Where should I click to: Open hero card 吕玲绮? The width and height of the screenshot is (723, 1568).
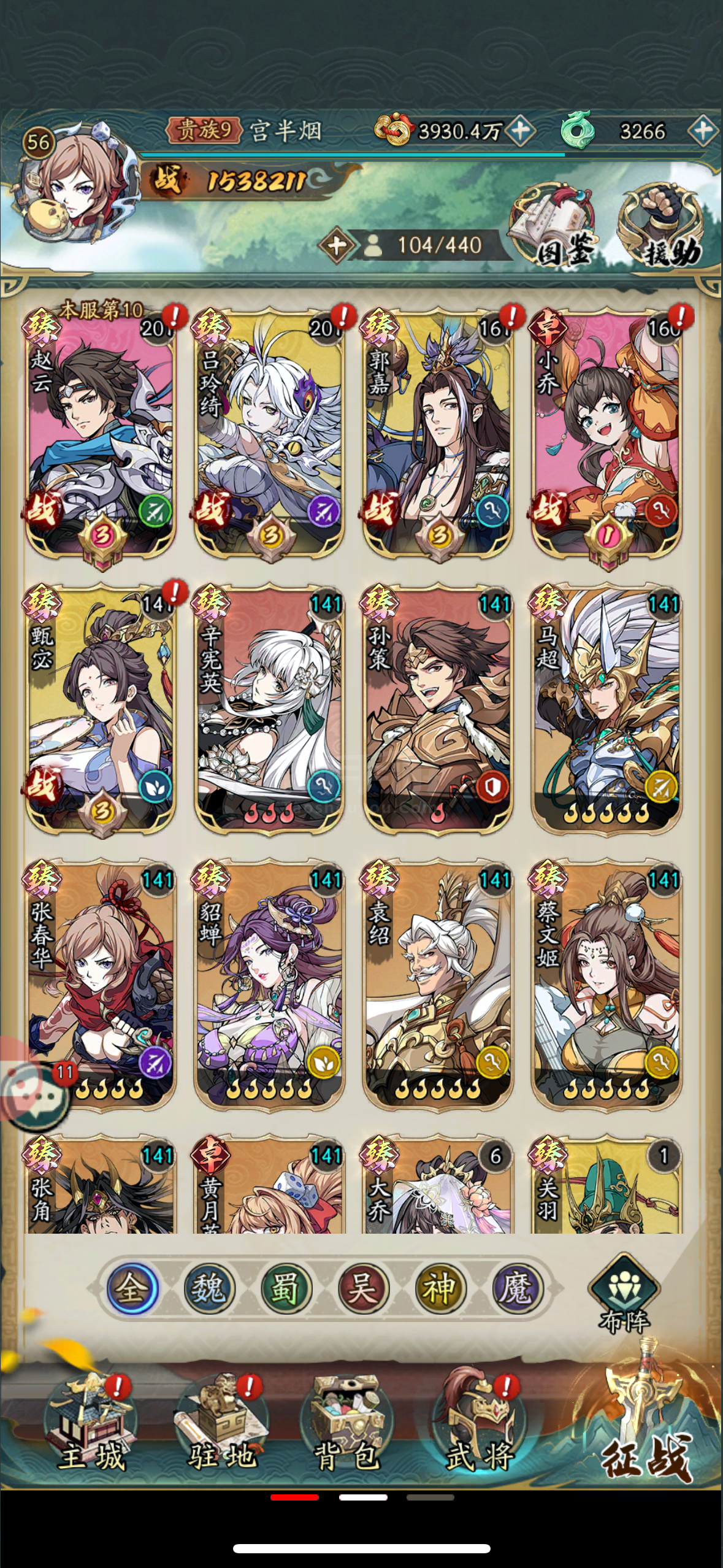269,436
